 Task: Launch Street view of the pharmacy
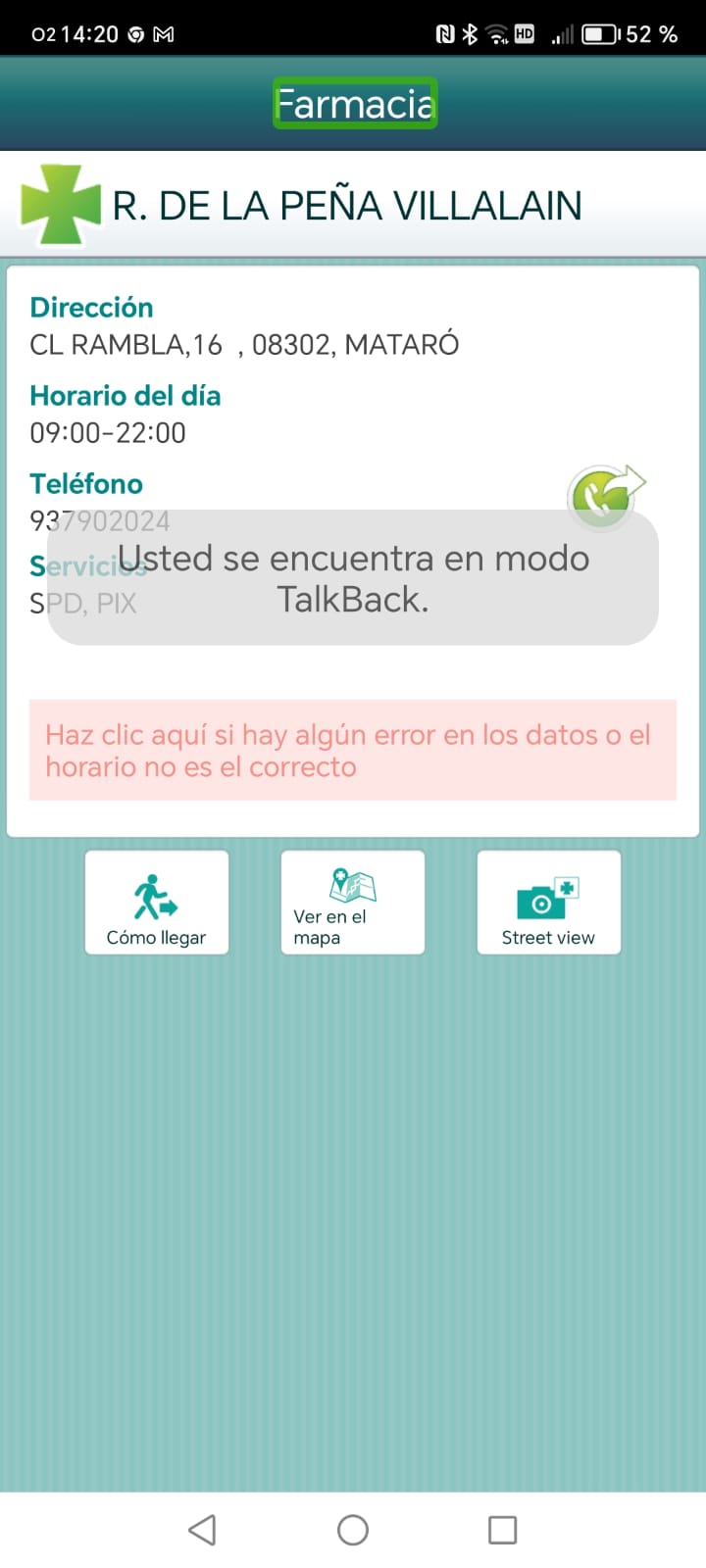coord(549,903)
